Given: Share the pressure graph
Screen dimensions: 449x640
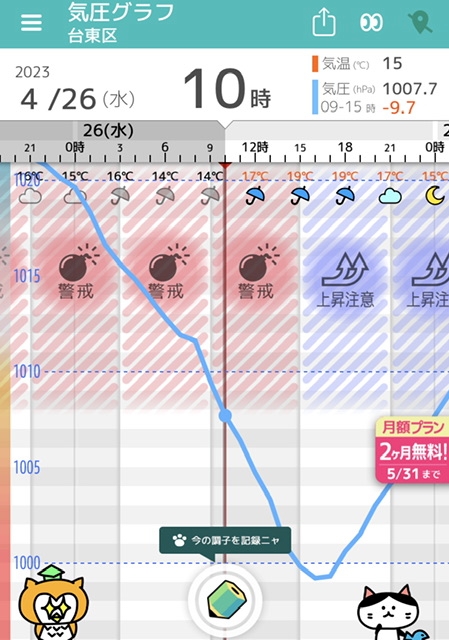Looking at the screenshot, I should point(324,22).
